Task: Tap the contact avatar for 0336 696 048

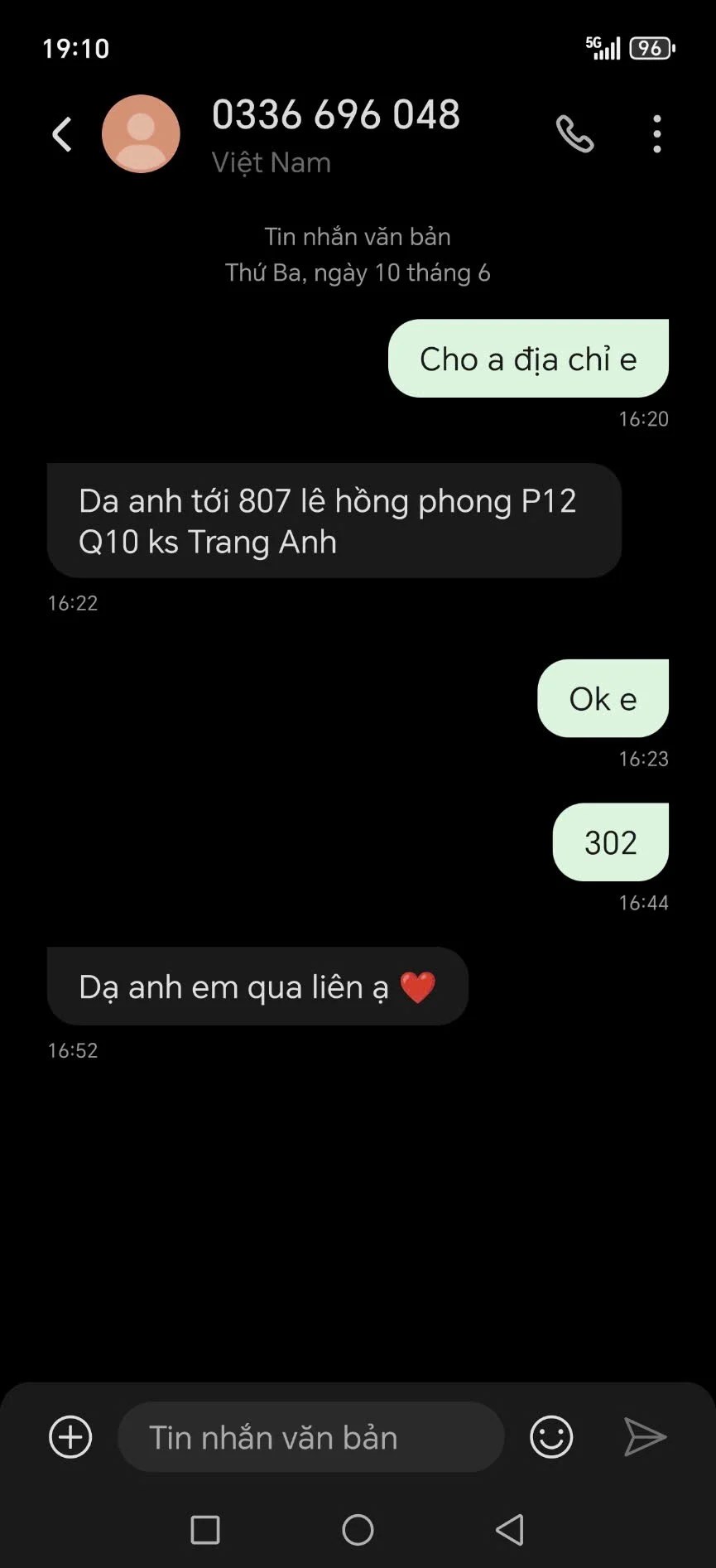Action: point(141,134)
